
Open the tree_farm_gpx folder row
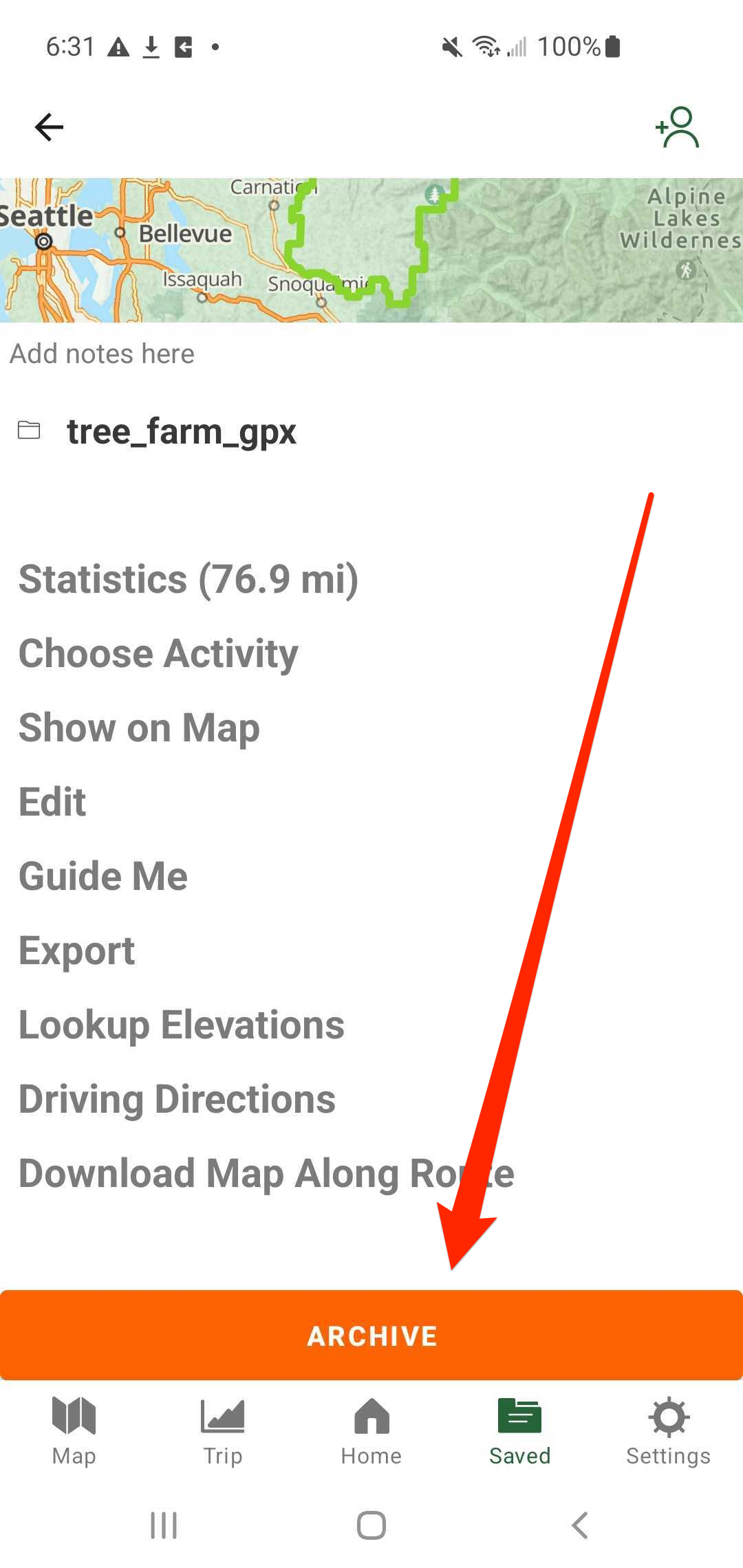371,431
